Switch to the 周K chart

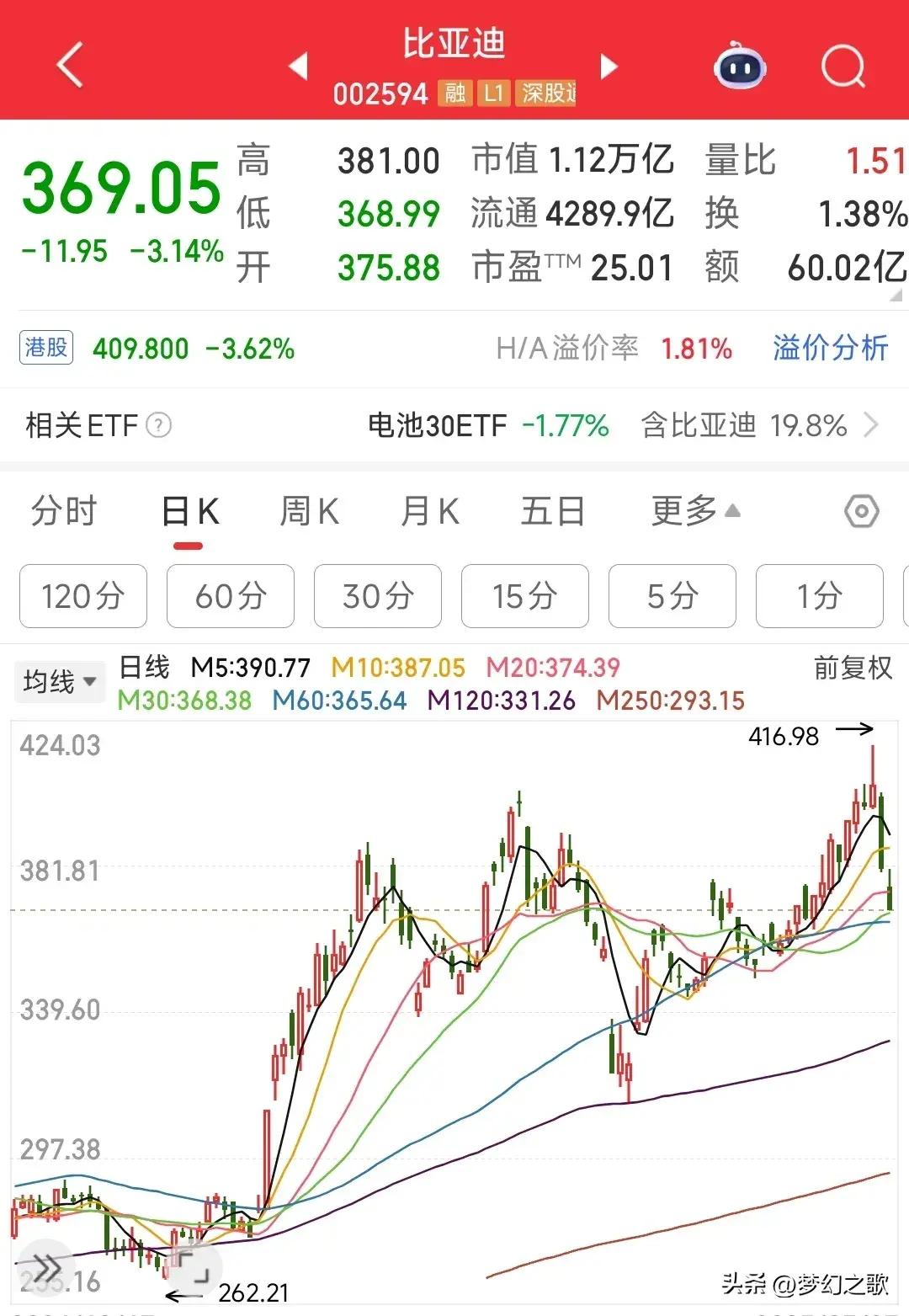tap(310, 511)
